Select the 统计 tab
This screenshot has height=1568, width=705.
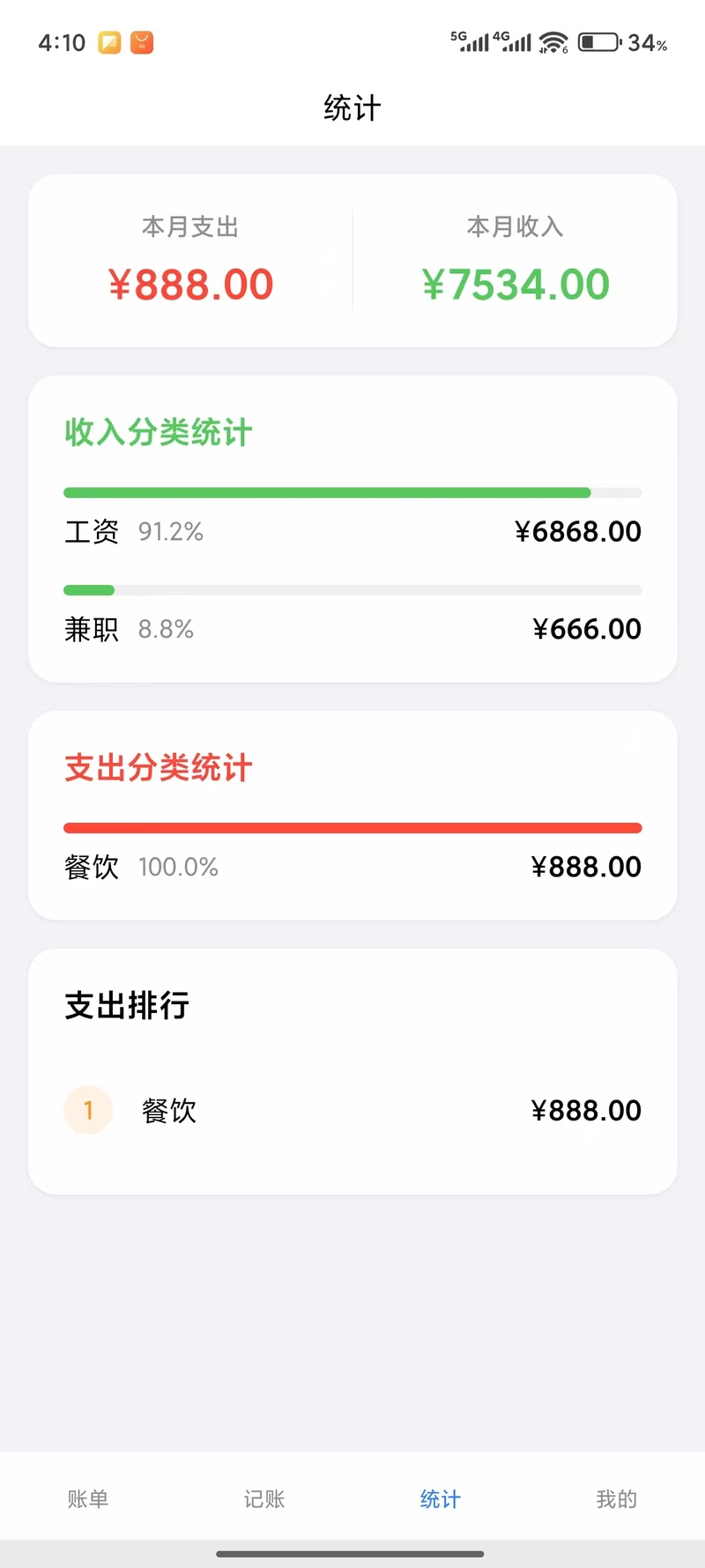(x=441, y=1498)
